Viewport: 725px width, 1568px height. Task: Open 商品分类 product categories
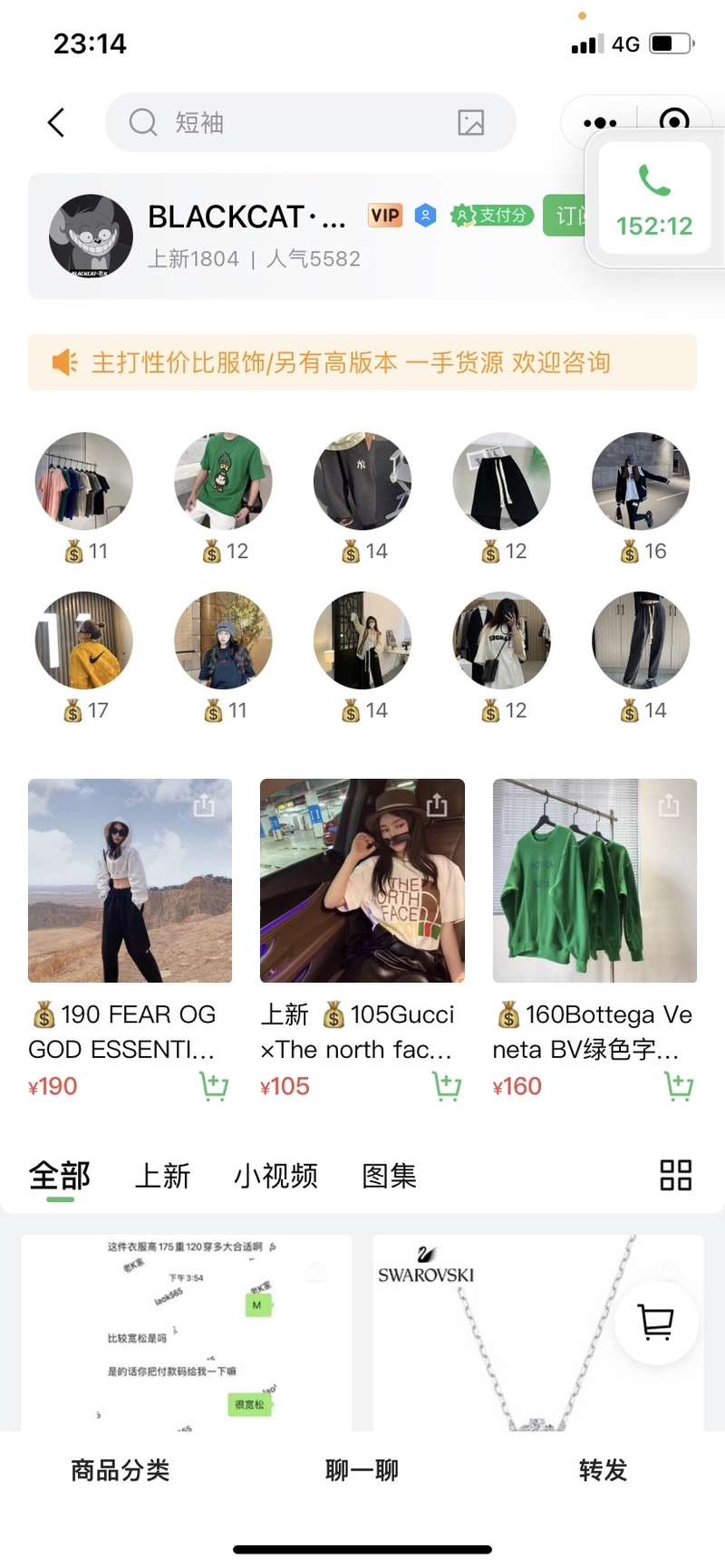coord(121,1470)
